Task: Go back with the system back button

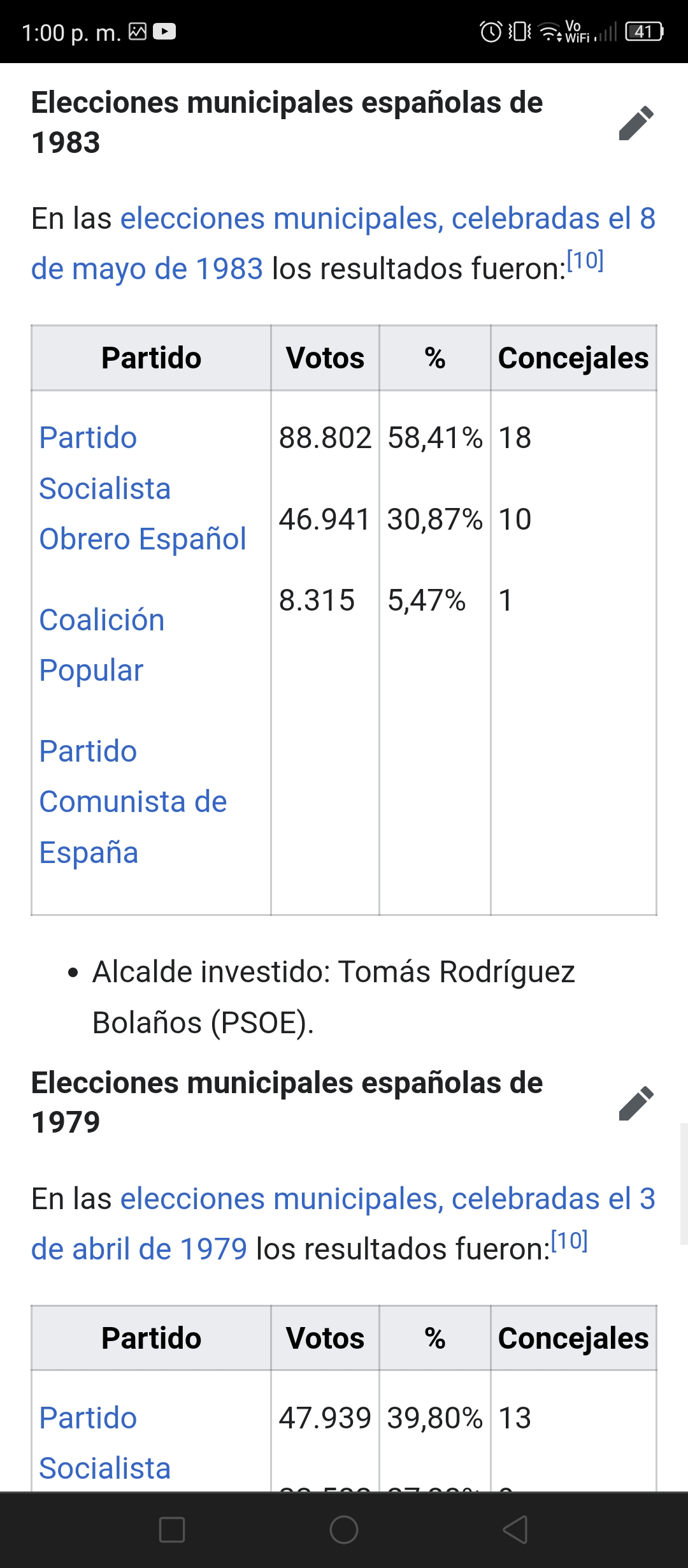Action: click(x=515, y=1530)
